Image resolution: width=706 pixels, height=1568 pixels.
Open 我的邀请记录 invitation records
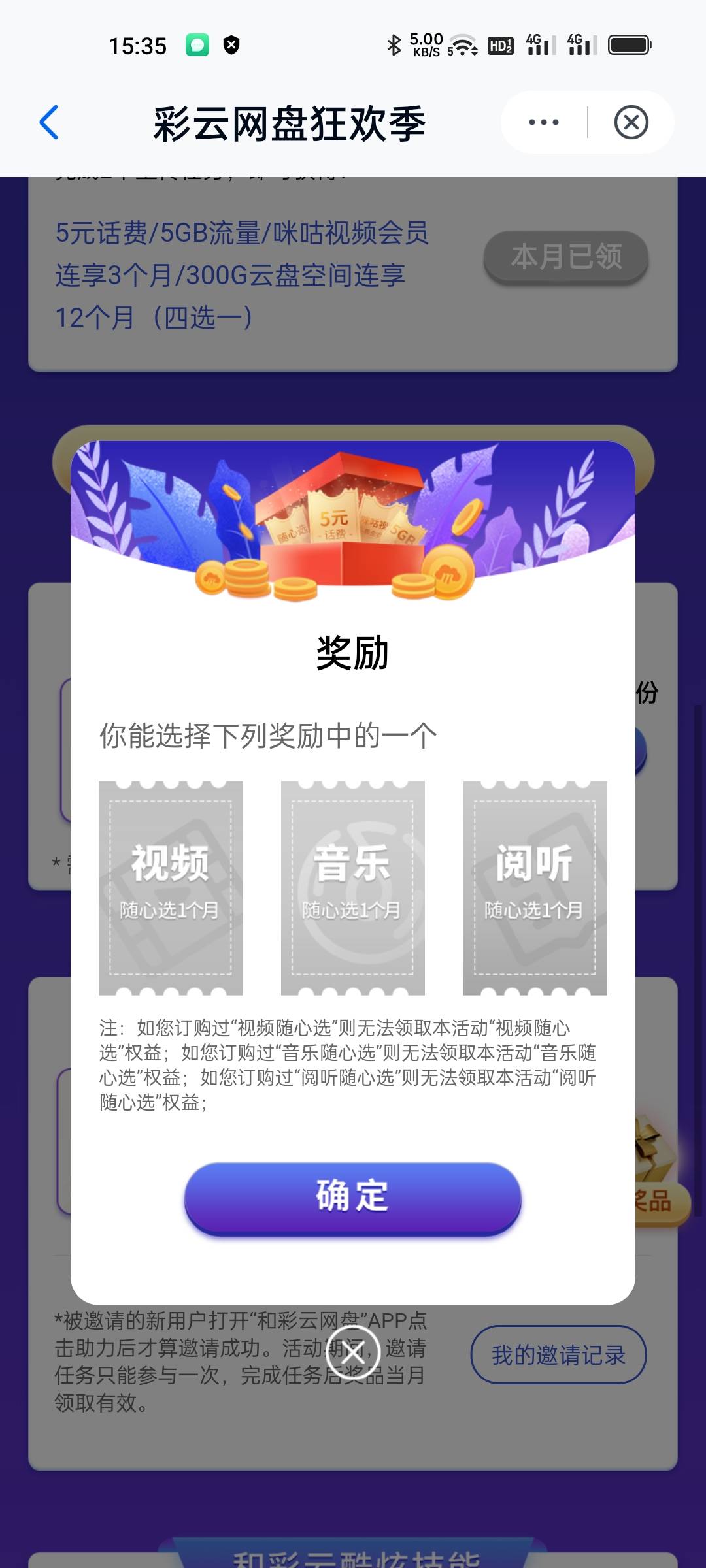coord(558,1354)
